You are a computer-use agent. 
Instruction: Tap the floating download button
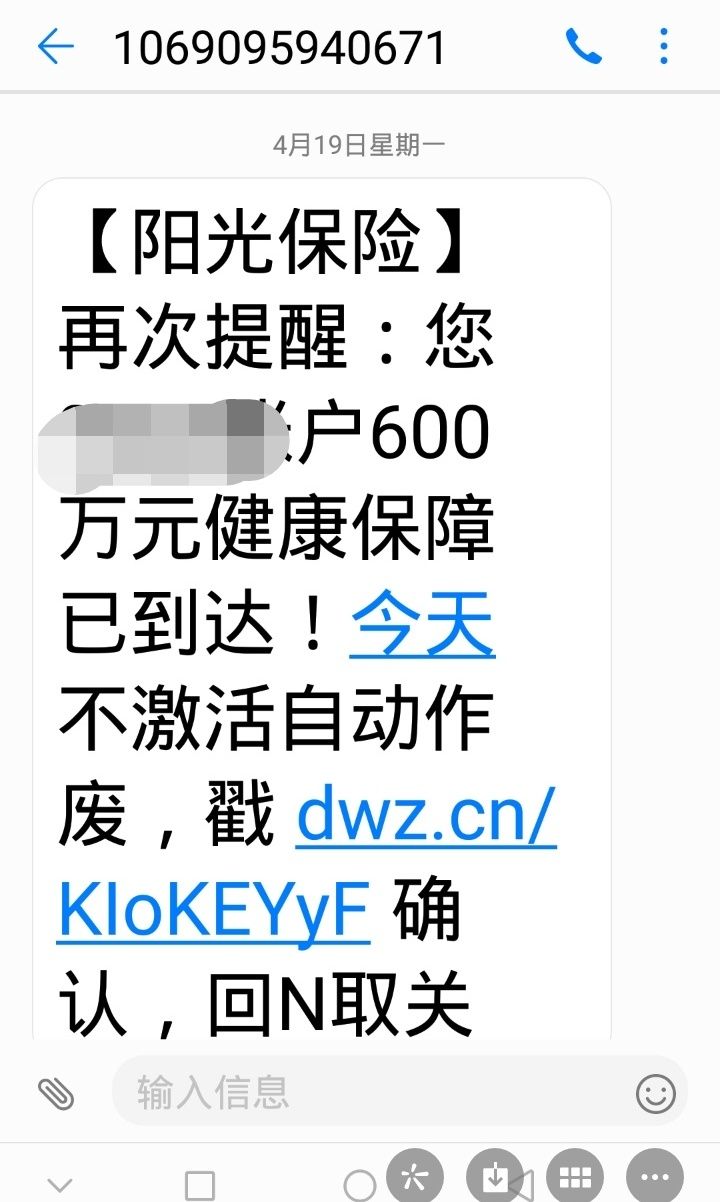[496, 1178]
